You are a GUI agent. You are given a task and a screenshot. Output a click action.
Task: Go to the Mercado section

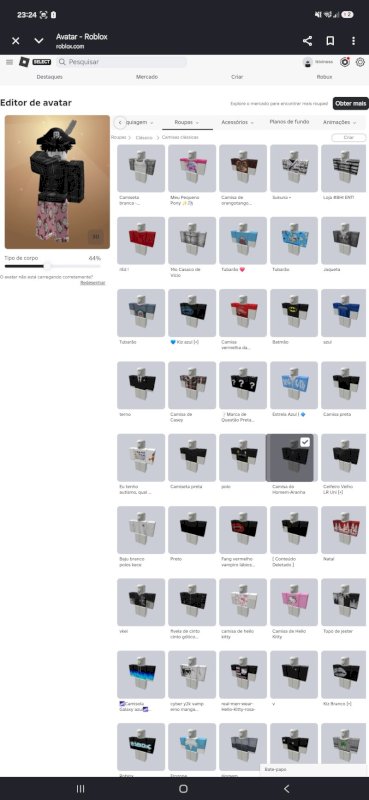(147, 77)
